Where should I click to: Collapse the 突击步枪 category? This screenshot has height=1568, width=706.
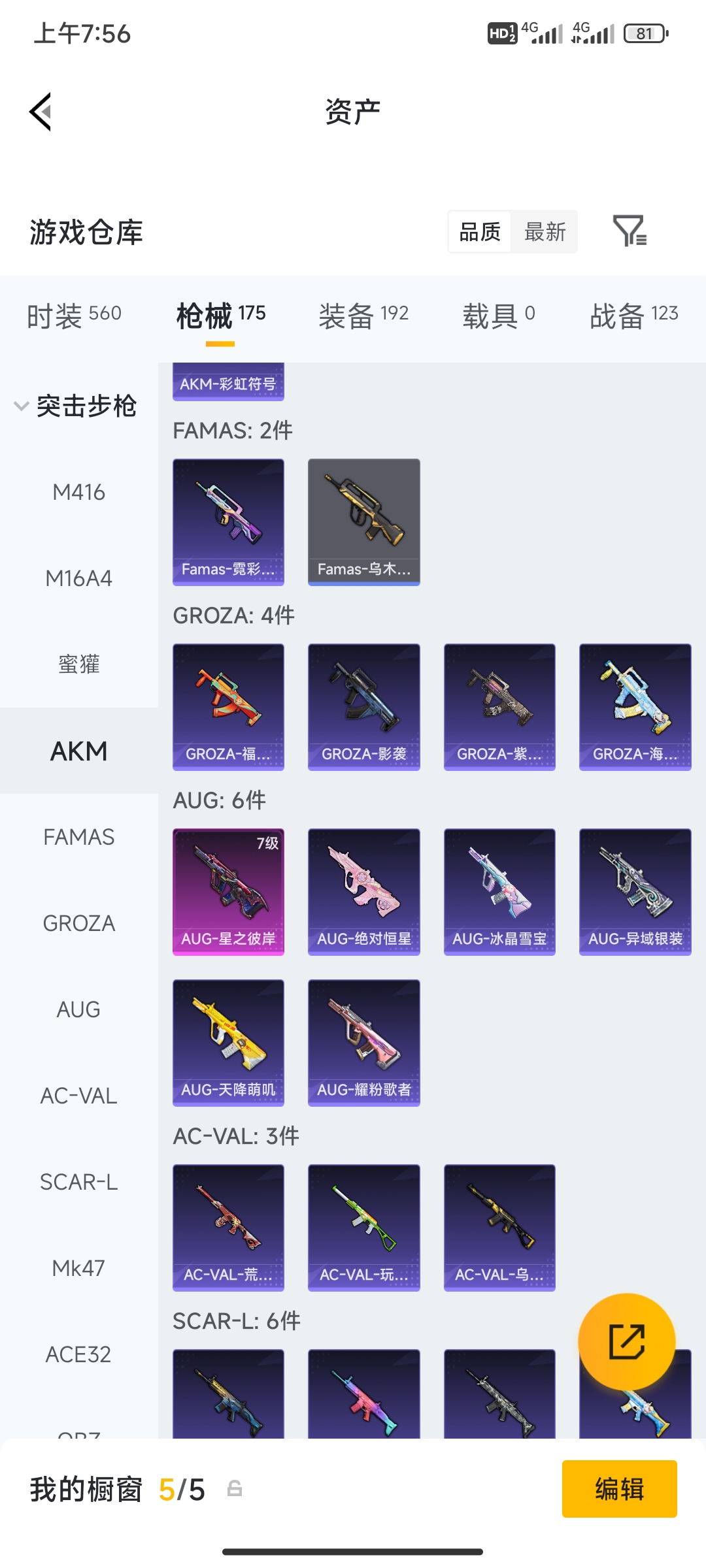tap(75, 406)
